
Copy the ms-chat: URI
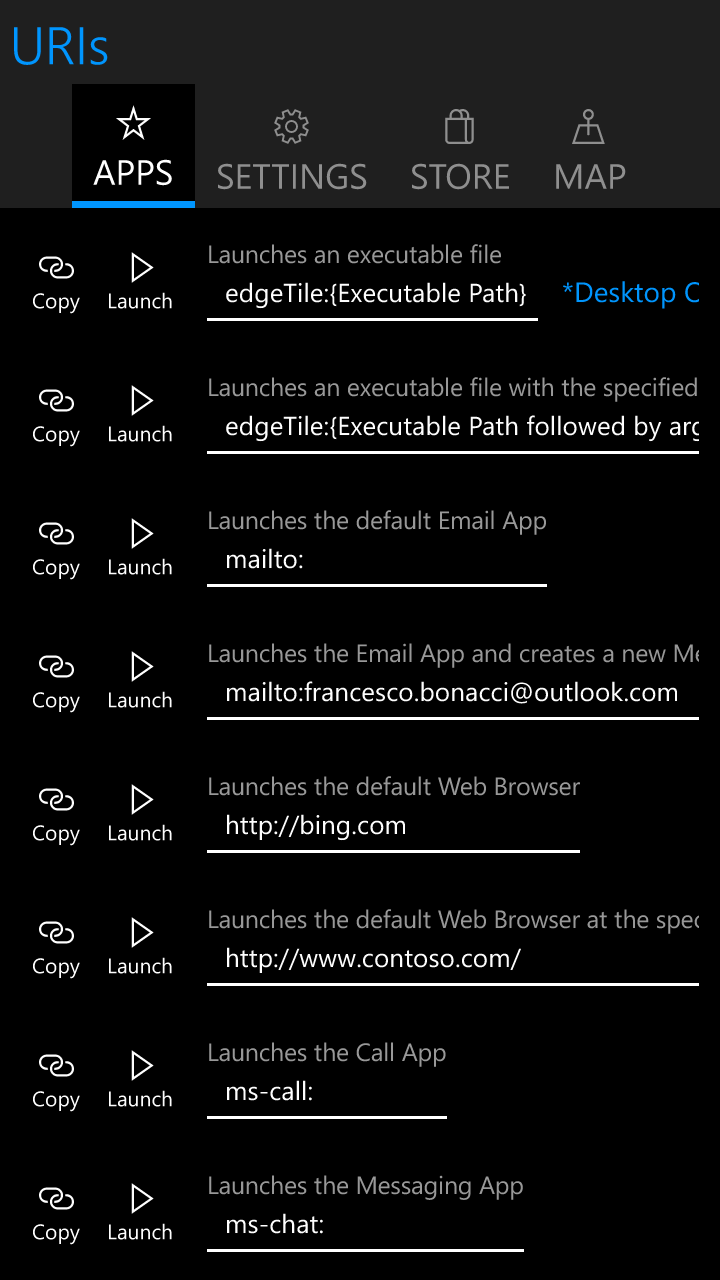tap(56, 1213)
